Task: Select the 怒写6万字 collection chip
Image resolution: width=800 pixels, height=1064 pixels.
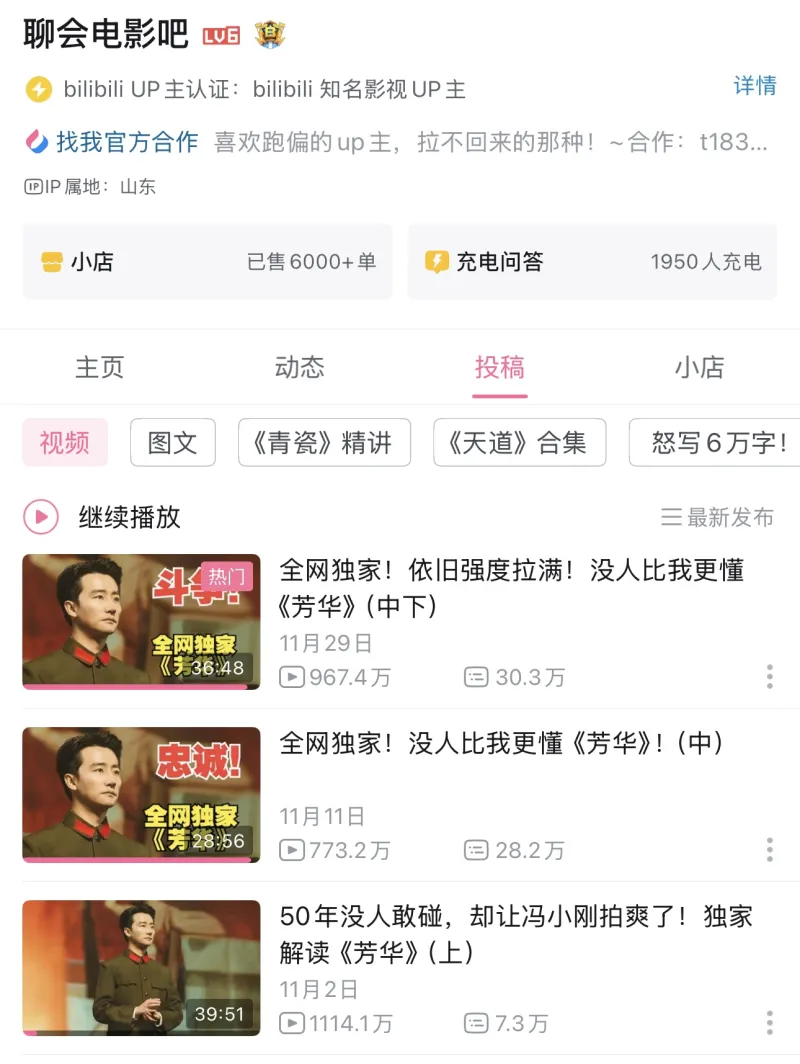Action: click(x=718, y=442)
